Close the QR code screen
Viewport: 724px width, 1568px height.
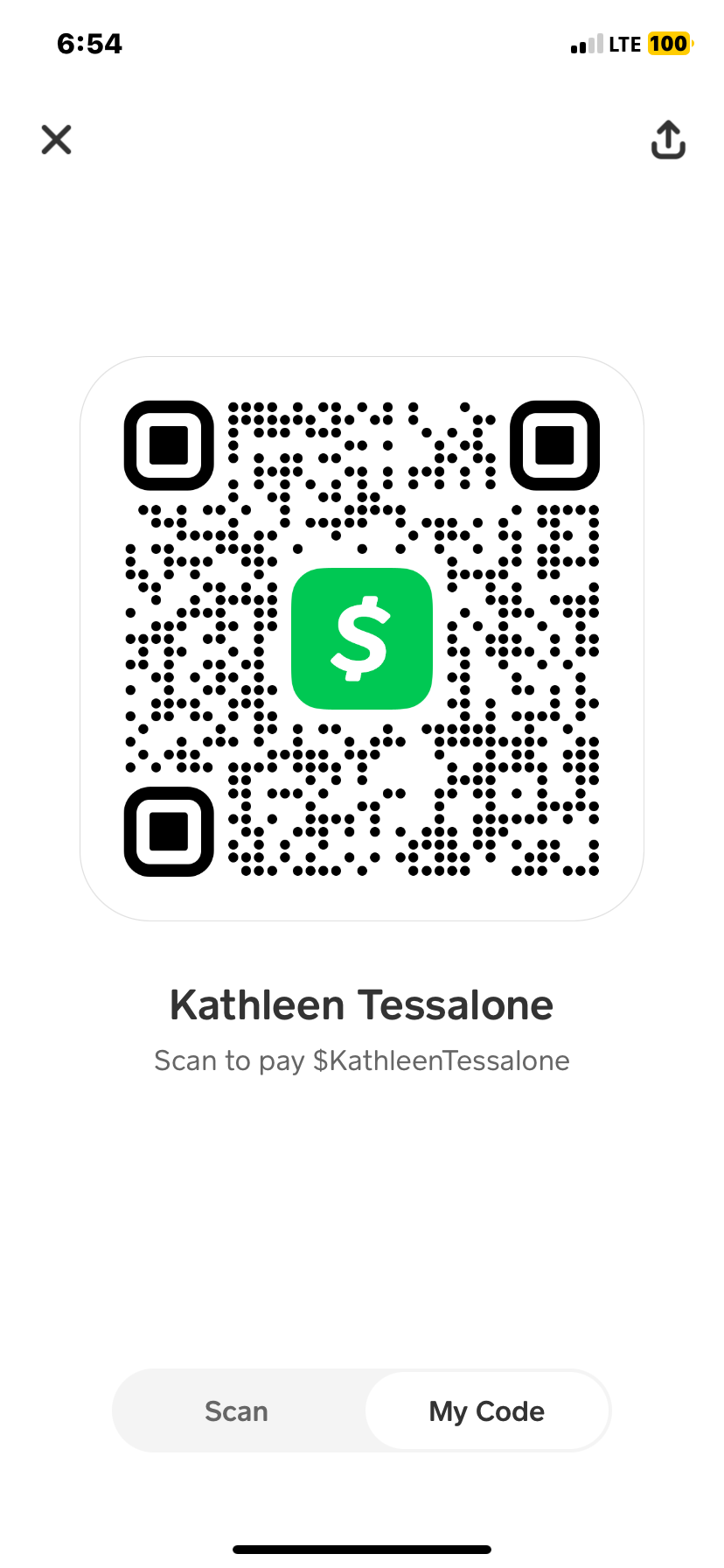pyautogui.click(x=56, y=139)
